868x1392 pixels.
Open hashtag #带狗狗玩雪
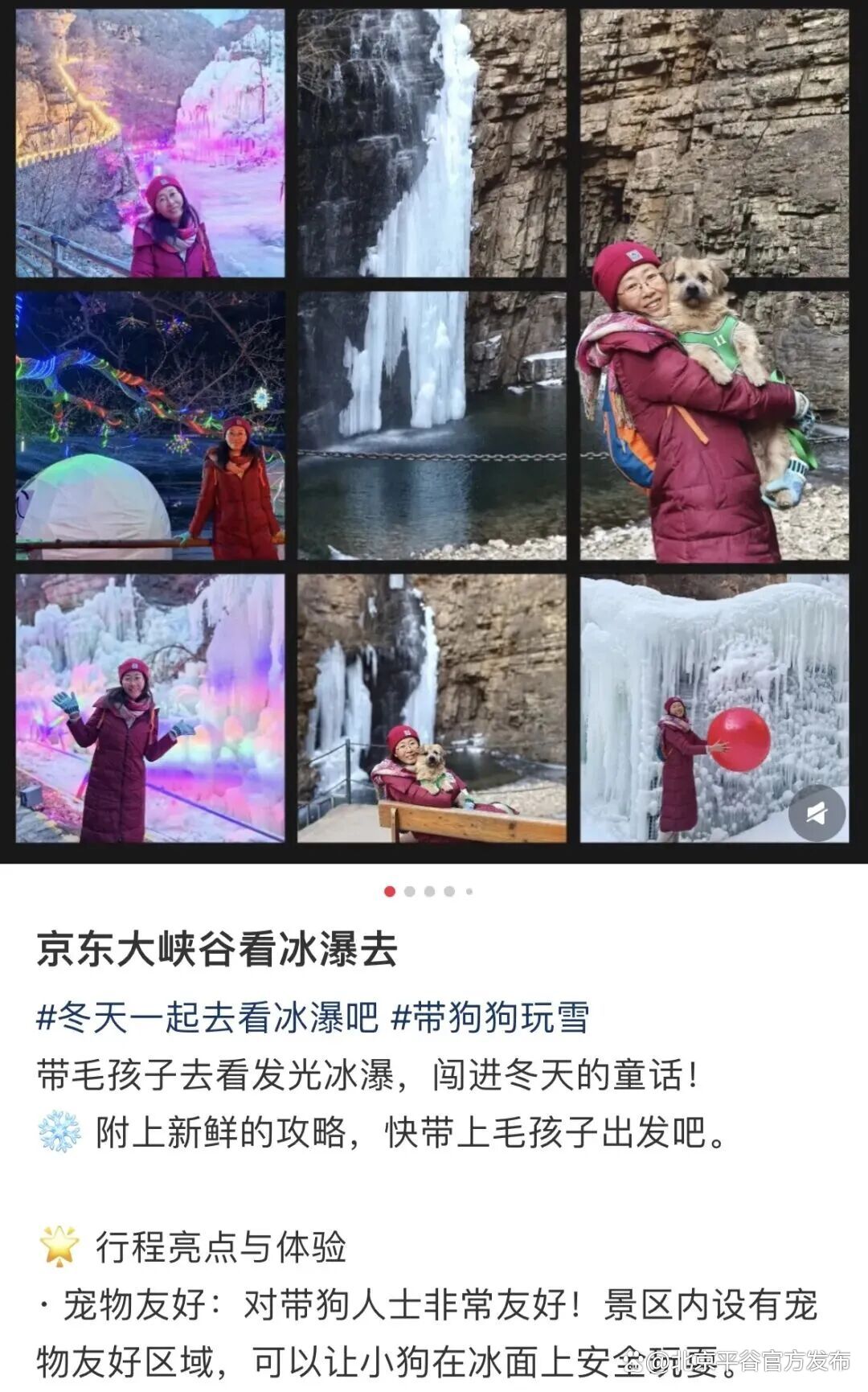click(x=489, y=1017)
